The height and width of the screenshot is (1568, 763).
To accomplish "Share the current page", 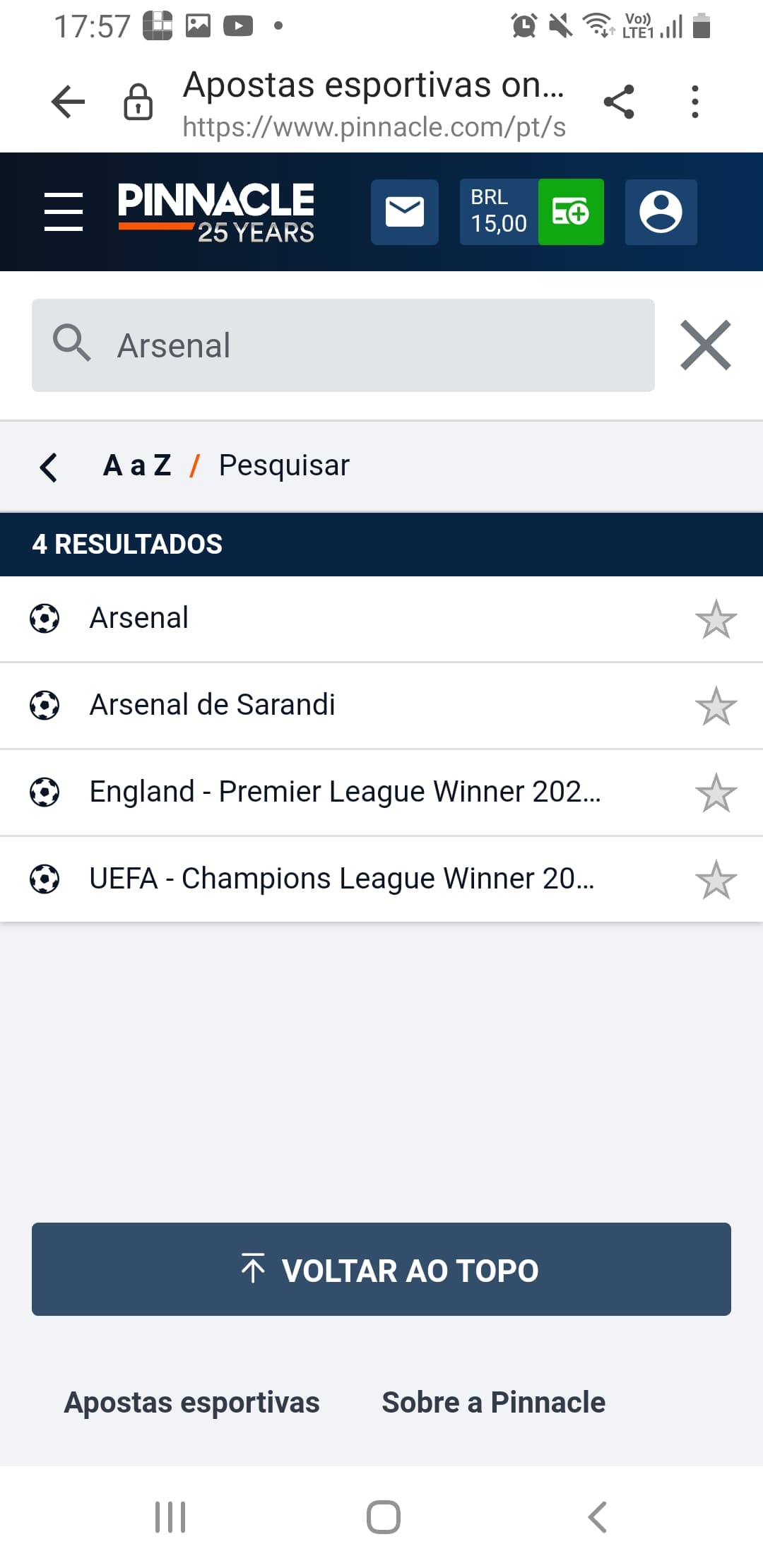I will coord(619,102).
